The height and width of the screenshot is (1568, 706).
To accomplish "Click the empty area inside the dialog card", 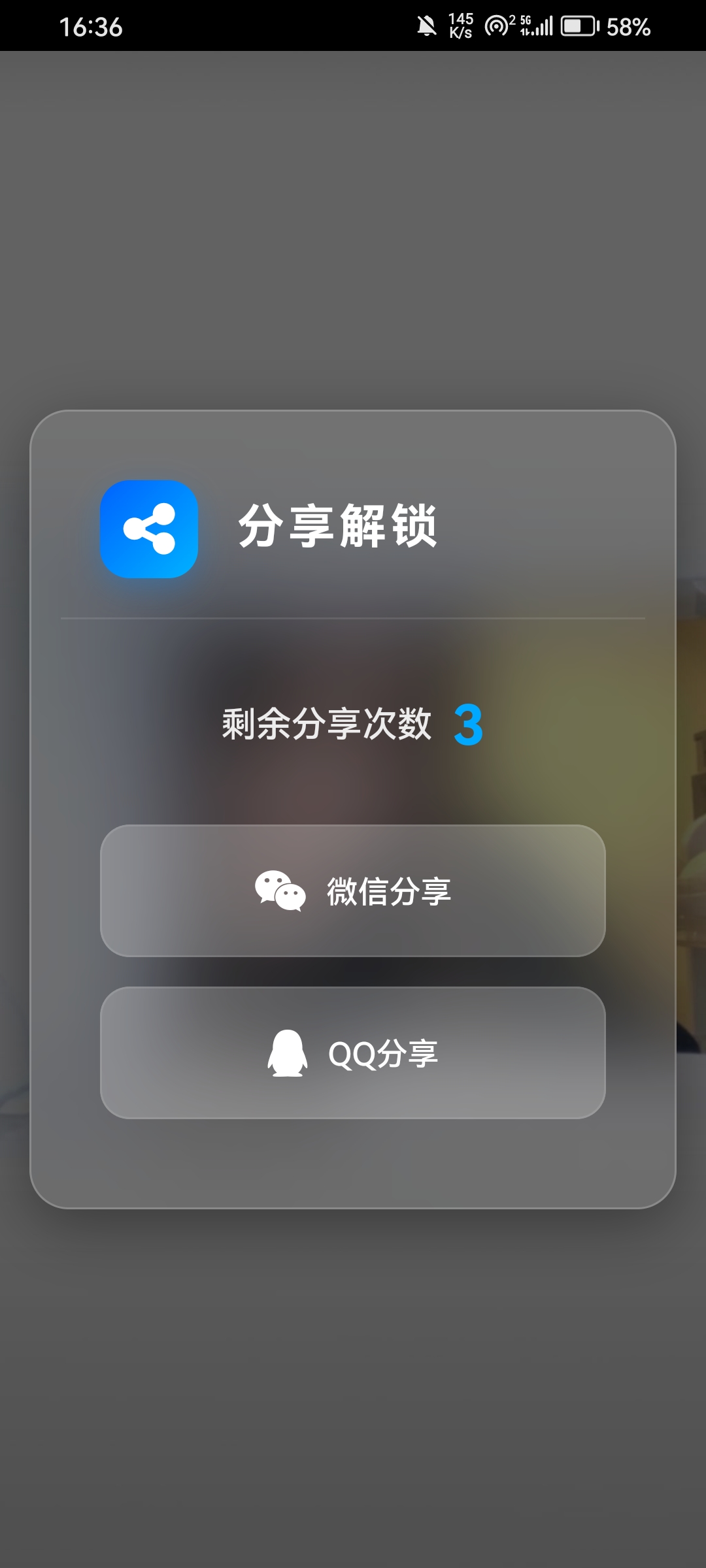I will tap(353, 1163).
